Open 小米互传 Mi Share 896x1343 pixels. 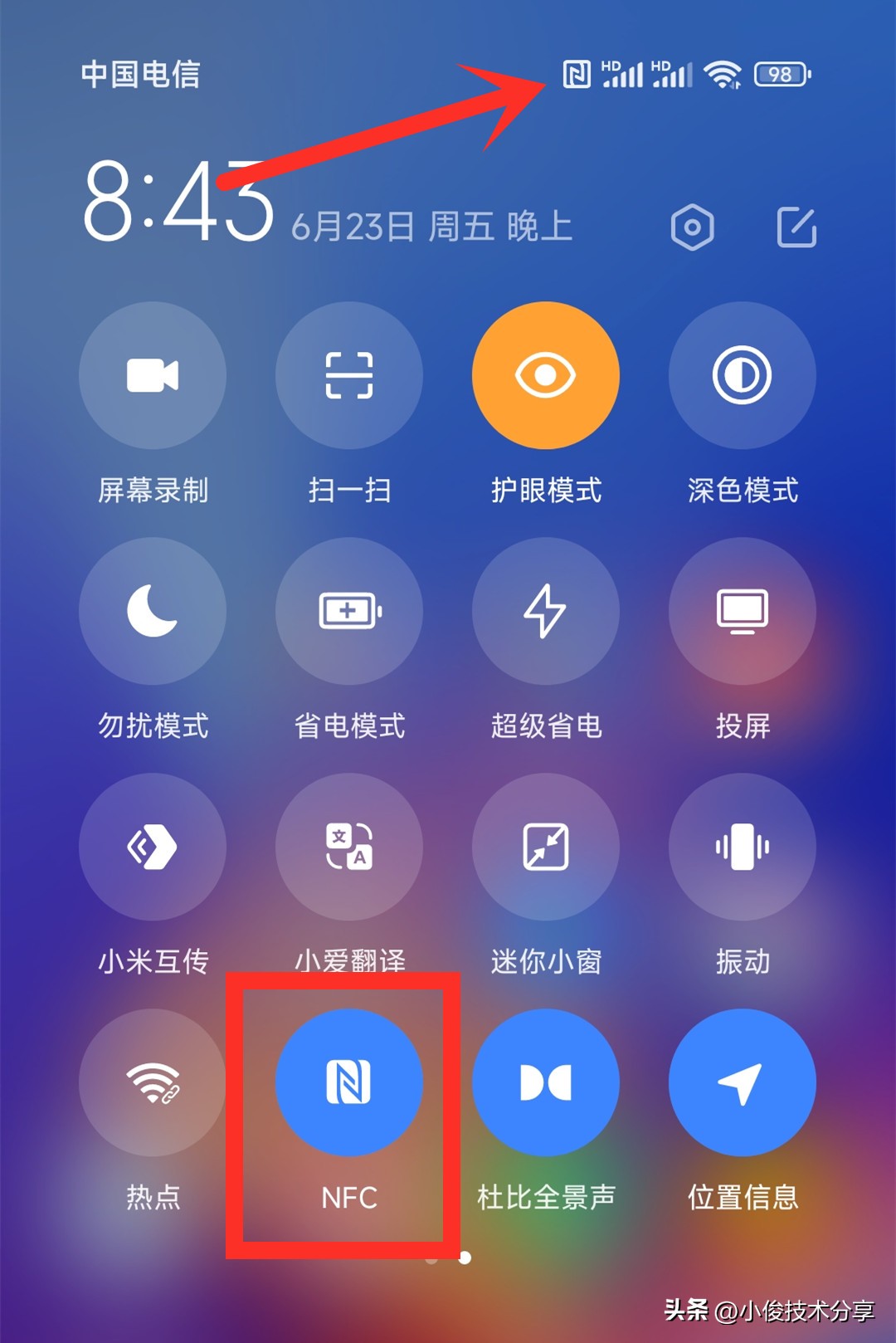coord(153,846)
